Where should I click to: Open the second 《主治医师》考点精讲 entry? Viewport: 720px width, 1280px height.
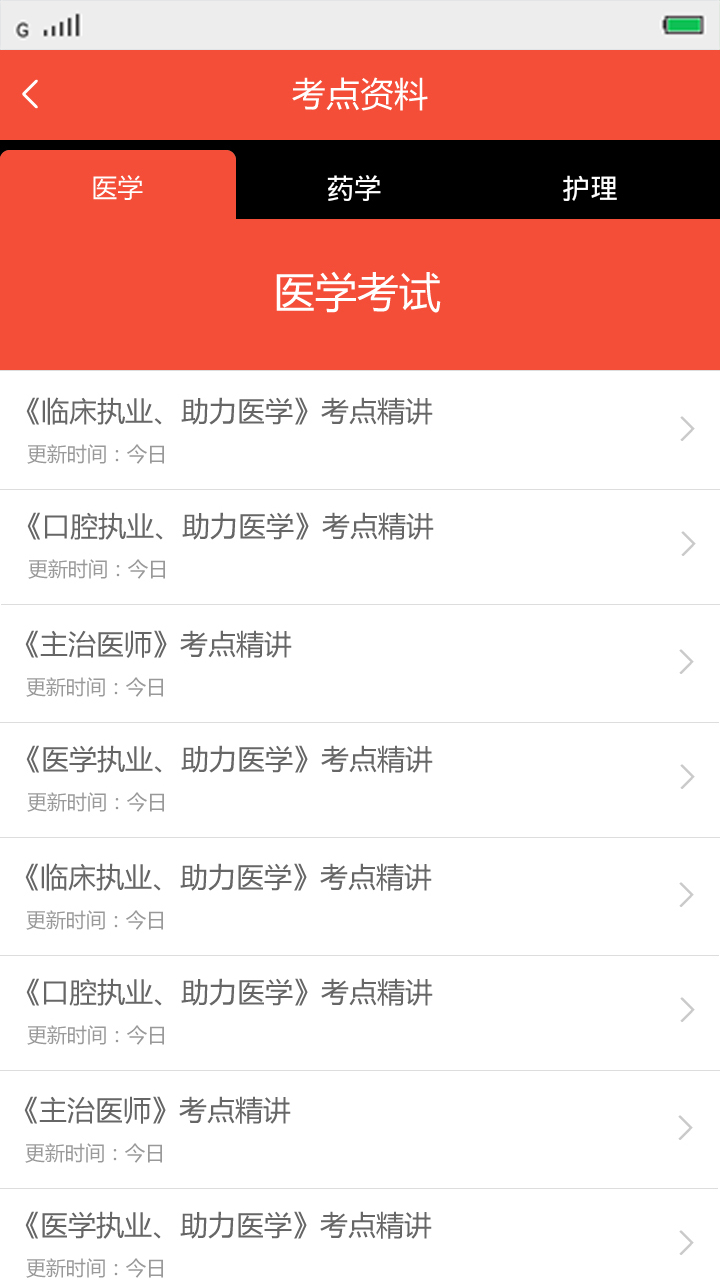coord(360,1129)
